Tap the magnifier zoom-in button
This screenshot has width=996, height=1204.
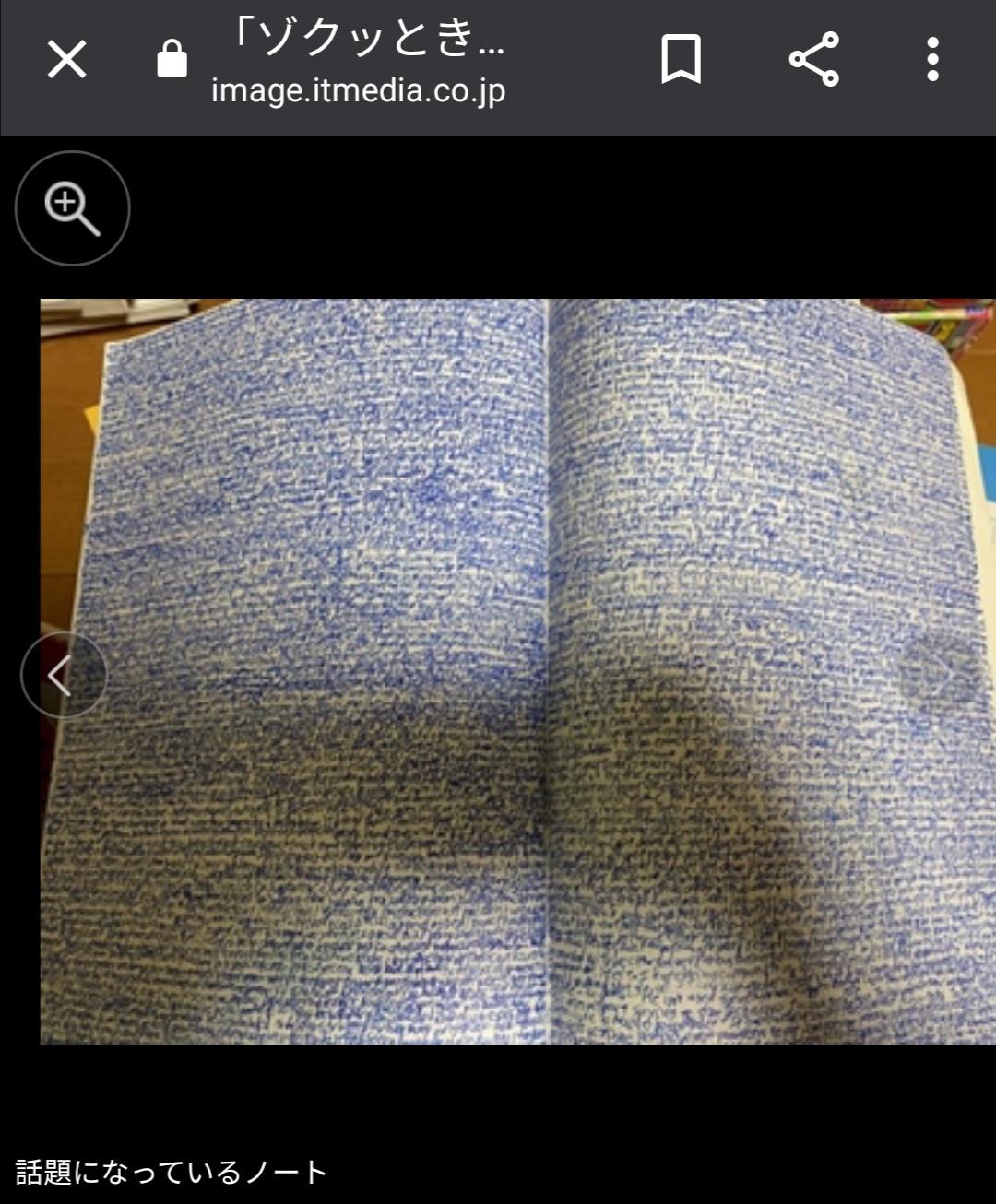[72, 208]
